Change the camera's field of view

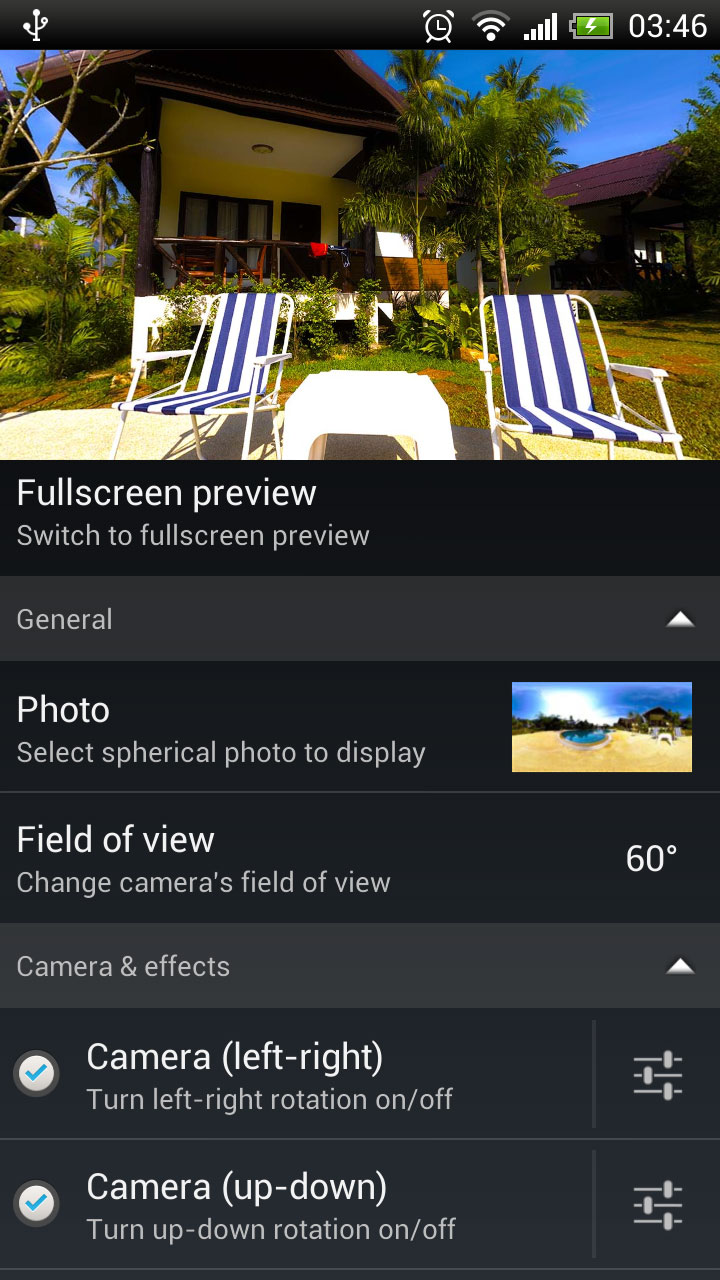pyautogui.click(x=360, y=858)
